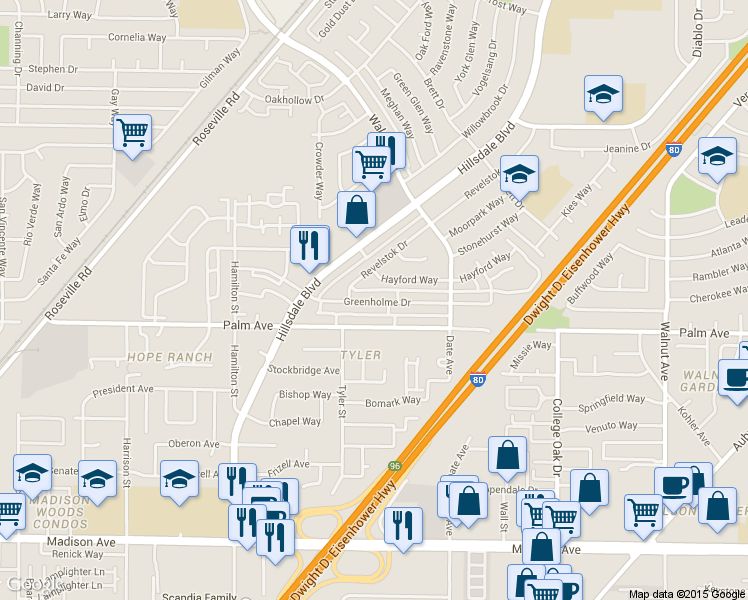Image resolution: width=748 pixels, height=600 pixels.
Task: Tap the shopping bag marker near College Oak Dr
Action: point(590,489)
